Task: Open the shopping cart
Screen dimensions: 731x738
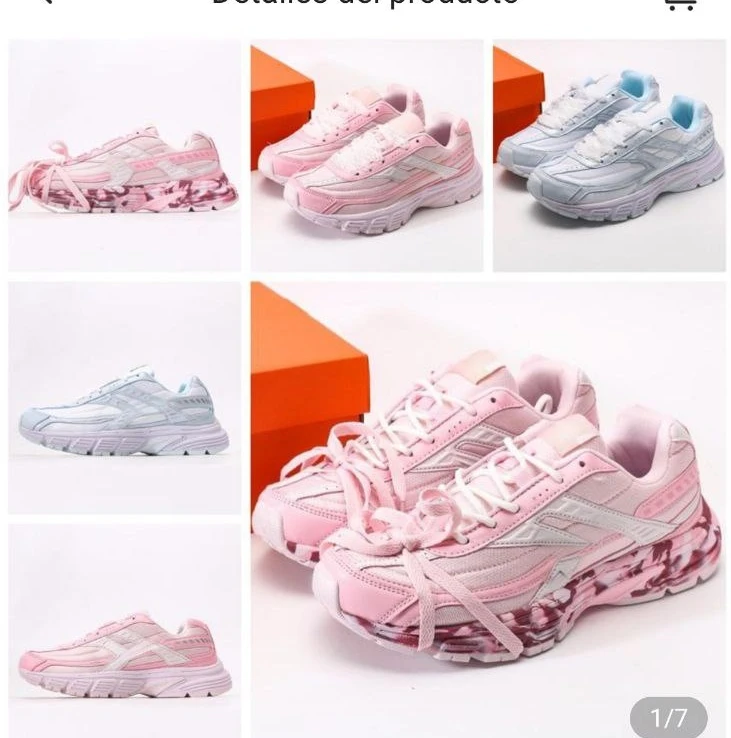Action: click(x=680, y=4)
